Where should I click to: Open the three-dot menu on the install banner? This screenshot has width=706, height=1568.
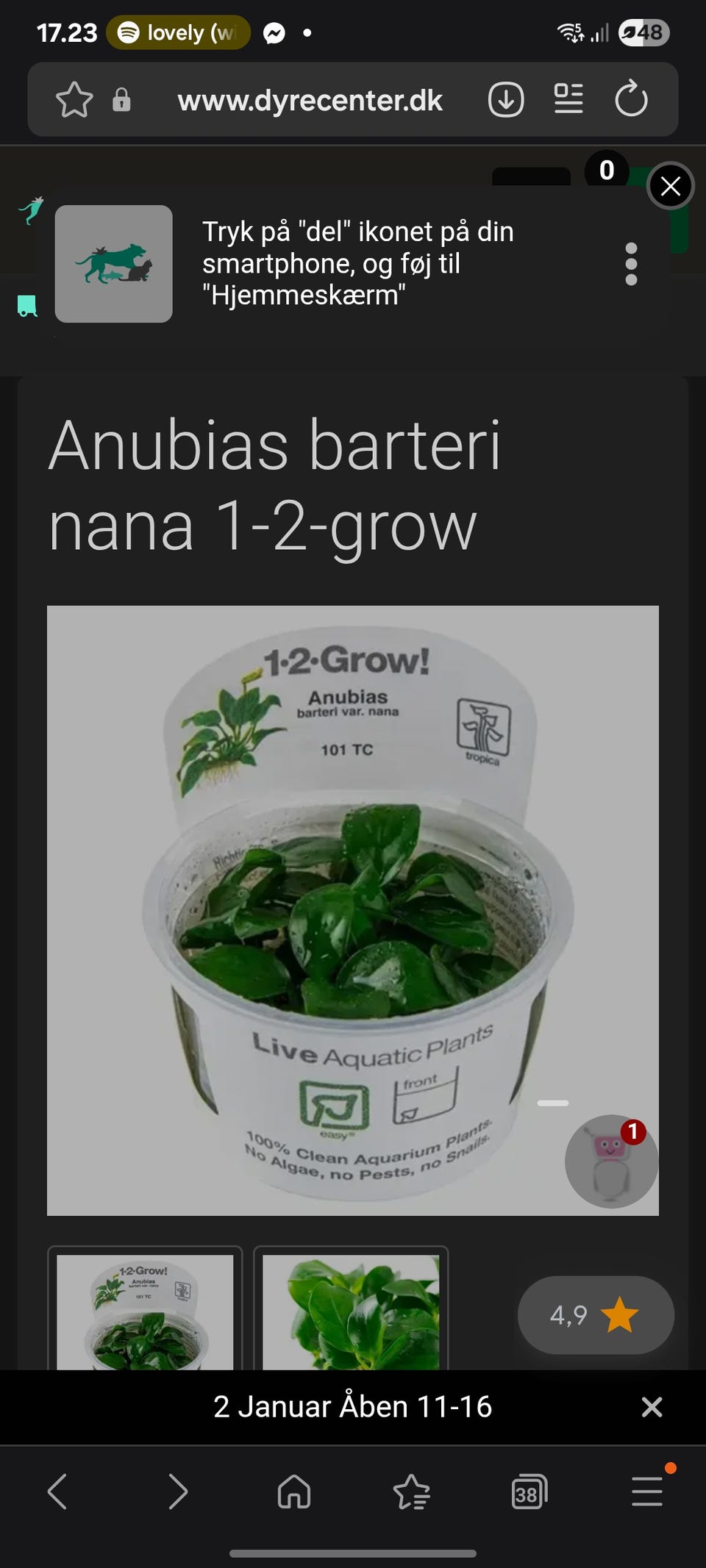click(630, 264)
